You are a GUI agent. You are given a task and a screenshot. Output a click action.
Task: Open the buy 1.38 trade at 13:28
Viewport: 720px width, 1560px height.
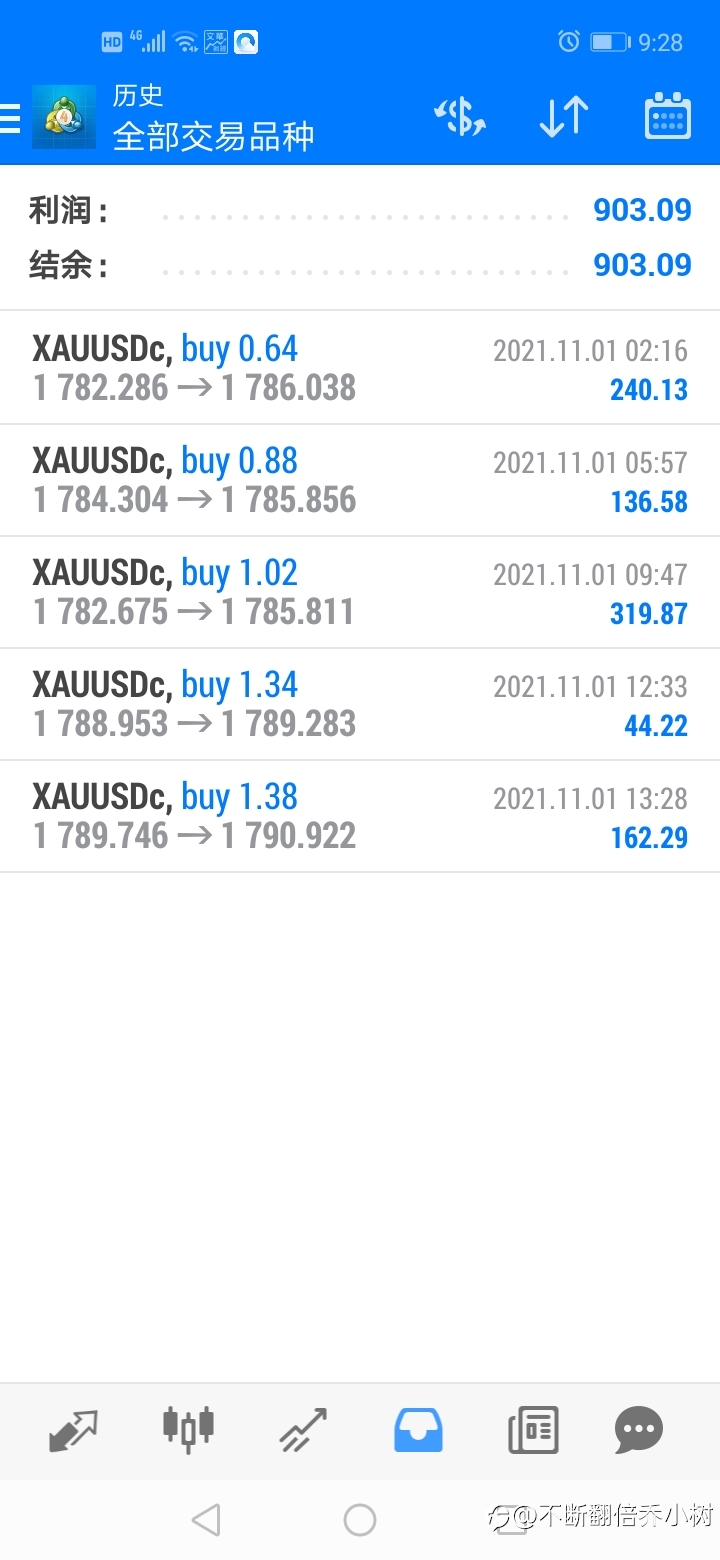(360, 816)
